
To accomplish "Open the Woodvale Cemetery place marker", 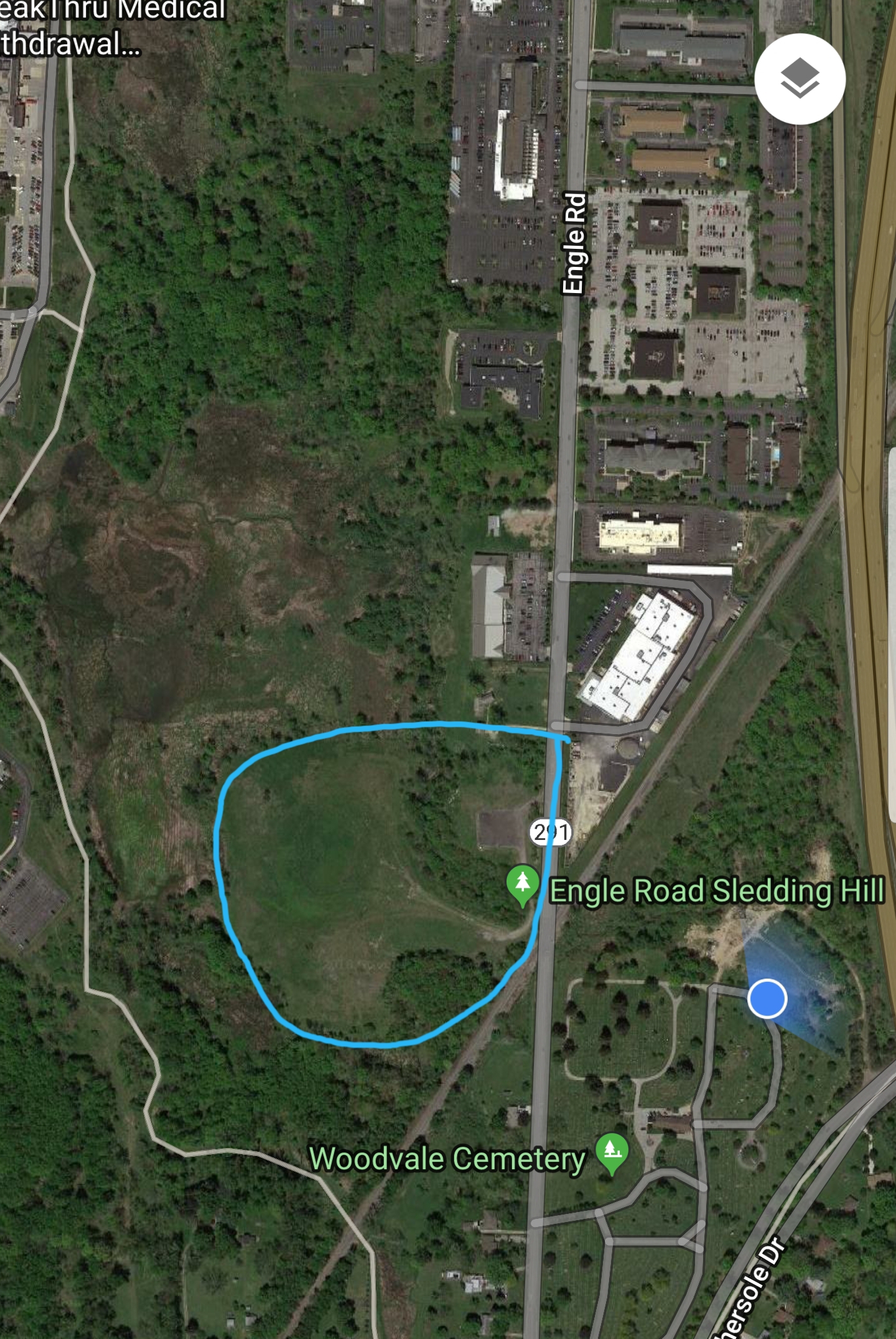I will 612,1152.
